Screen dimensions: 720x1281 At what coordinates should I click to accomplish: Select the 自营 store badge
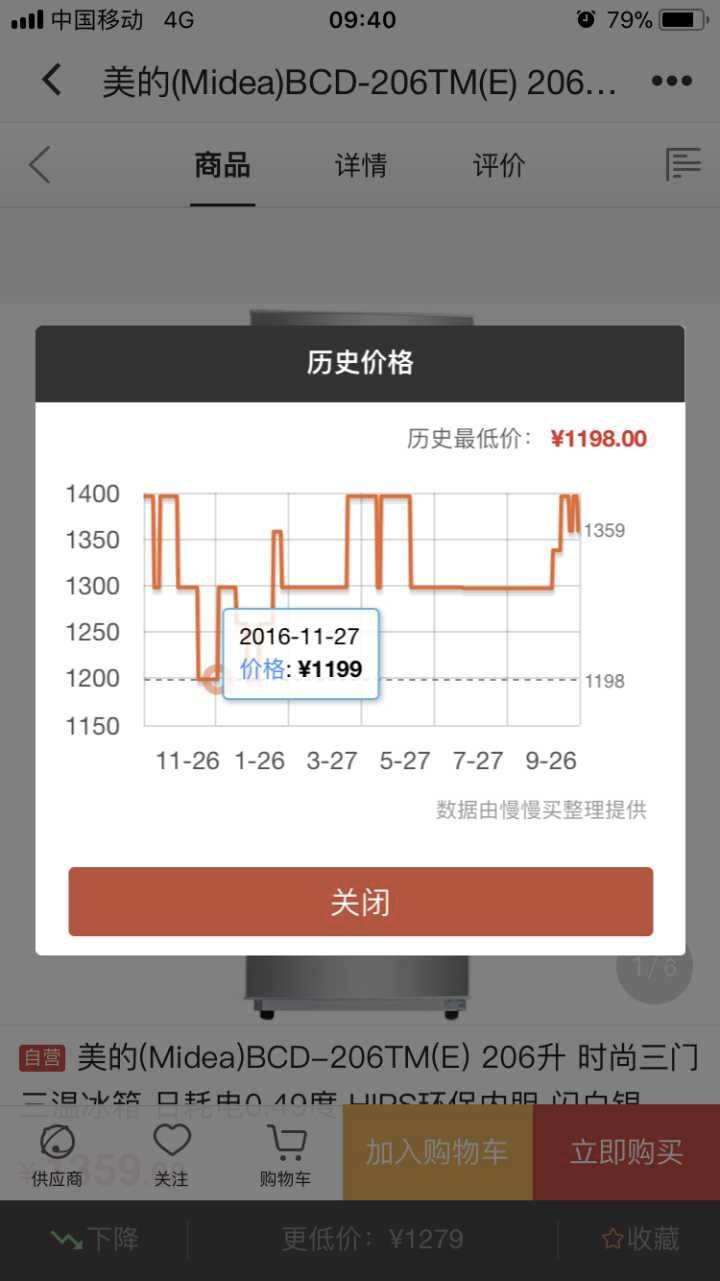[40, 1057]
